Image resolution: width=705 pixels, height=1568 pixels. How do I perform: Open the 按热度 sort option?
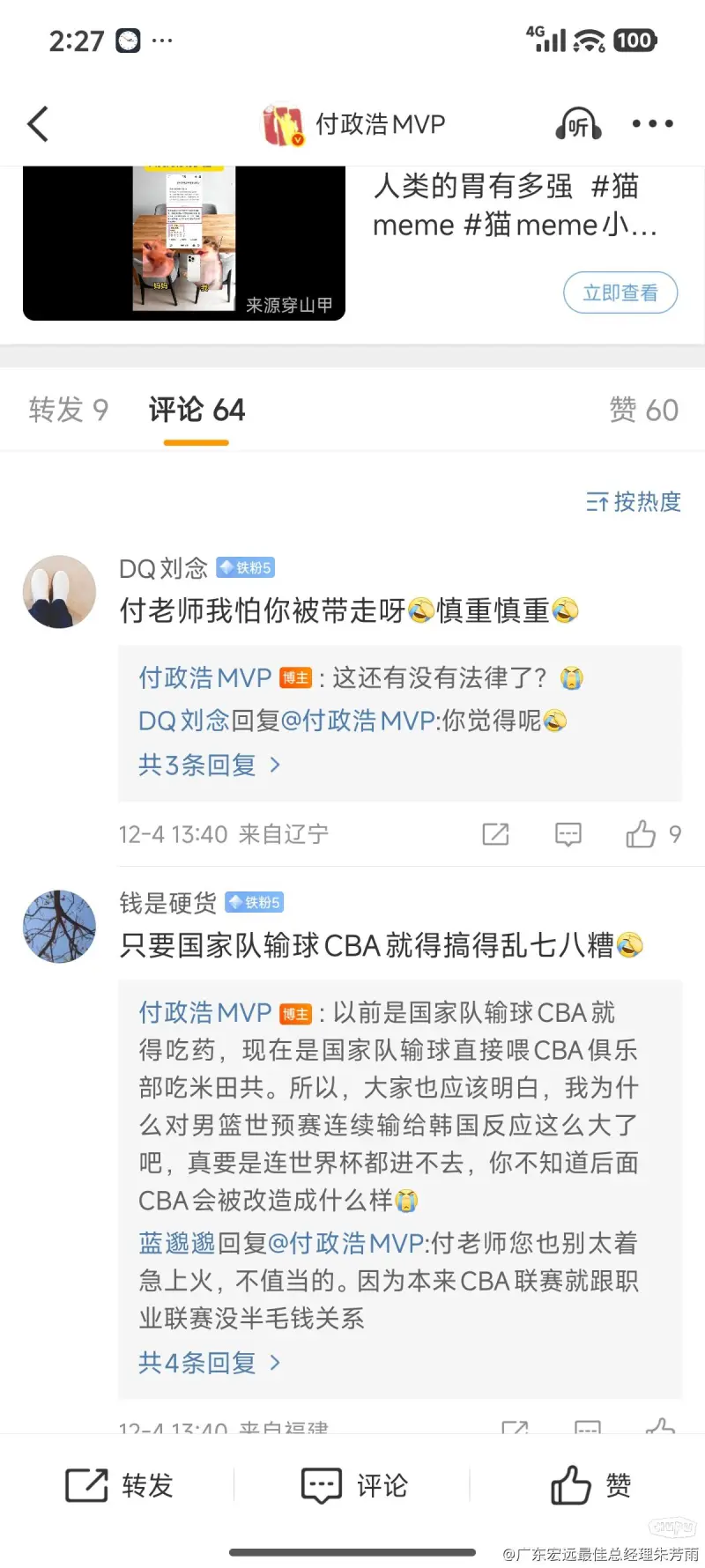pos(634,502)
